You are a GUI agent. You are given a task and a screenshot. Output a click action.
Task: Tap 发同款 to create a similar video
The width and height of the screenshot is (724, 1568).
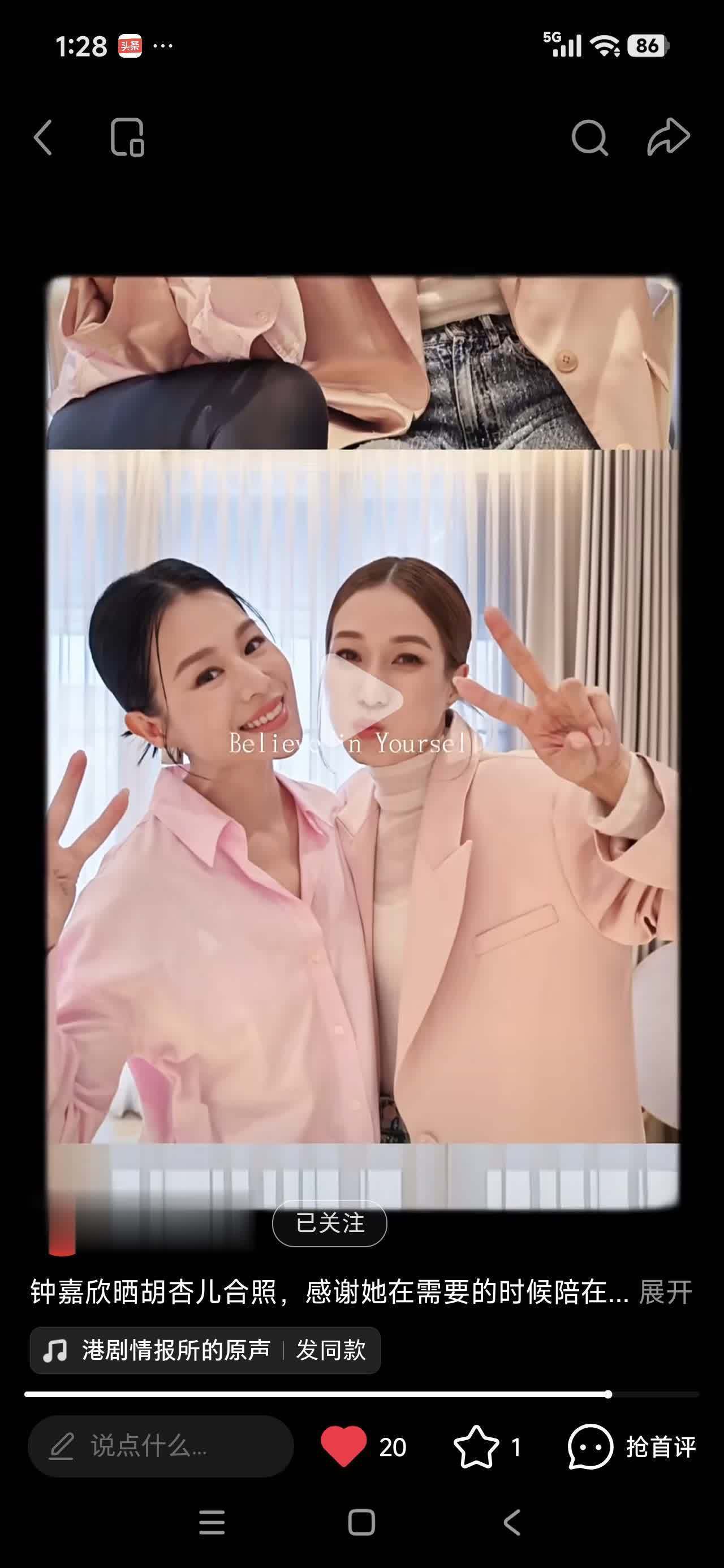pyautogui.click(x=331, y=1351)
